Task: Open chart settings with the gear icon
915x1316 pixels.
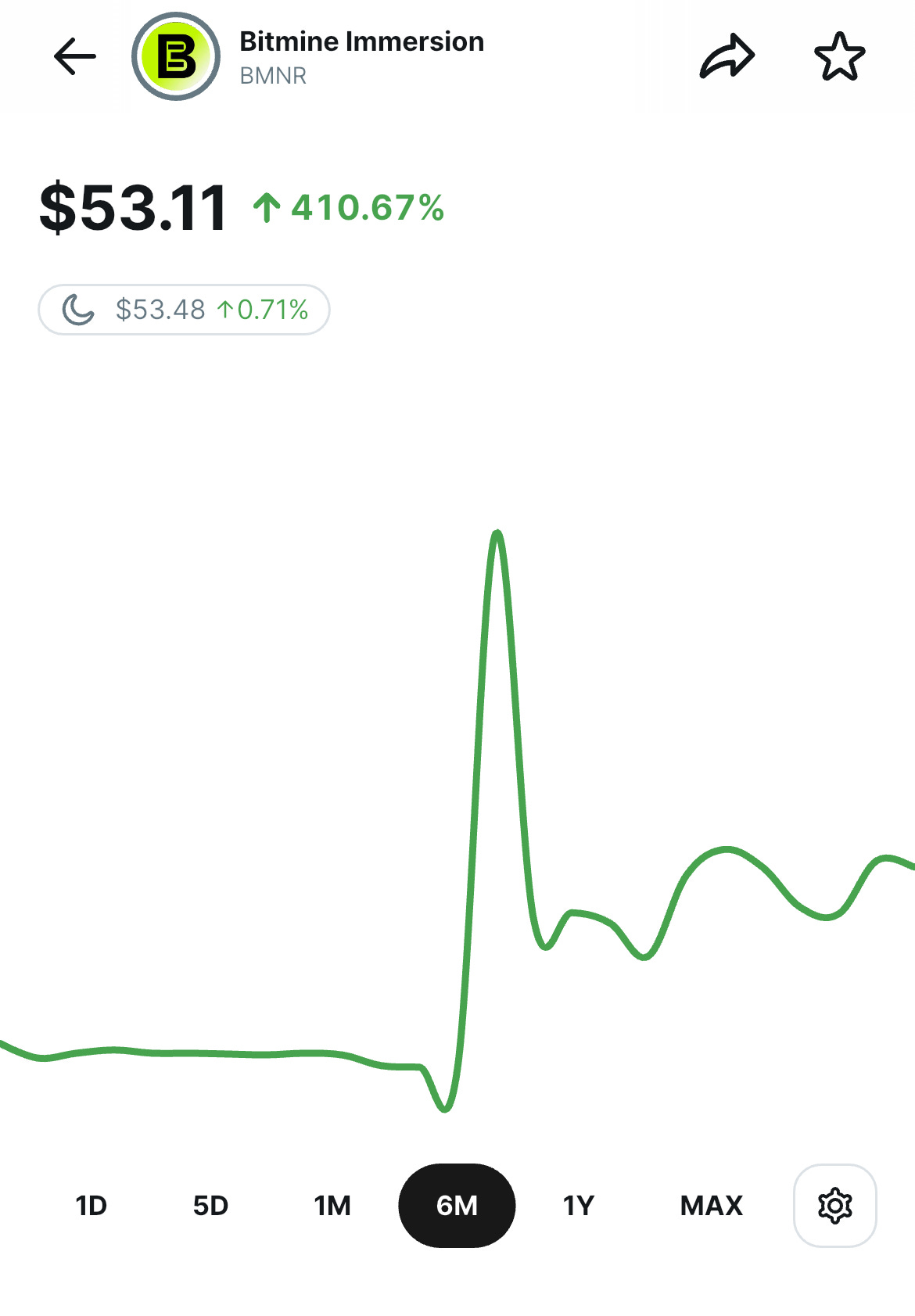Action: [x=834, y=1205]
